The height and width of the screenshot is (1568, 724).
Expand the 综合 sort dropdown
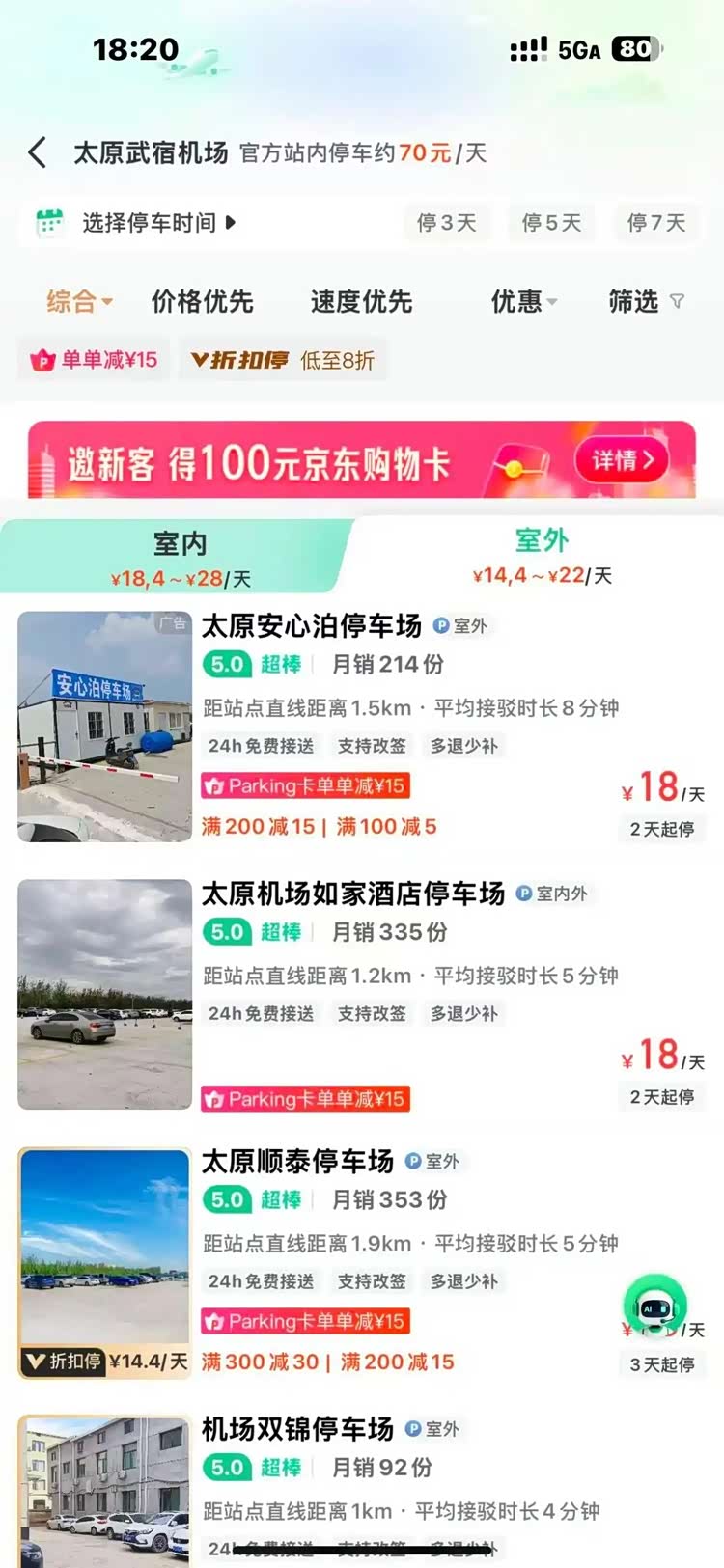click(x=79, y=302)
